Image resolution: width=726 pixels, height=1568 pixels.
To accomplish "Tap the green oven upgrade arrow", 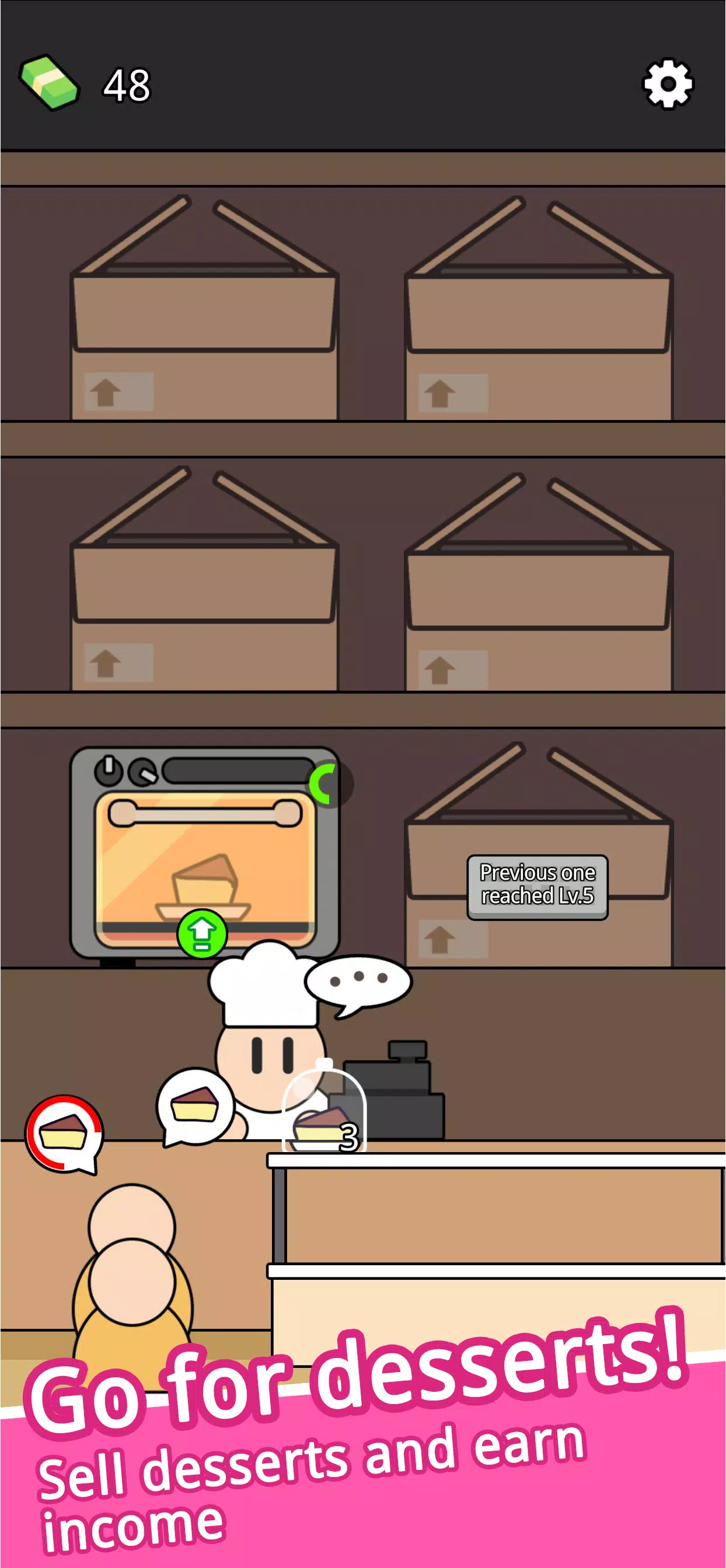I will (202, 933).
